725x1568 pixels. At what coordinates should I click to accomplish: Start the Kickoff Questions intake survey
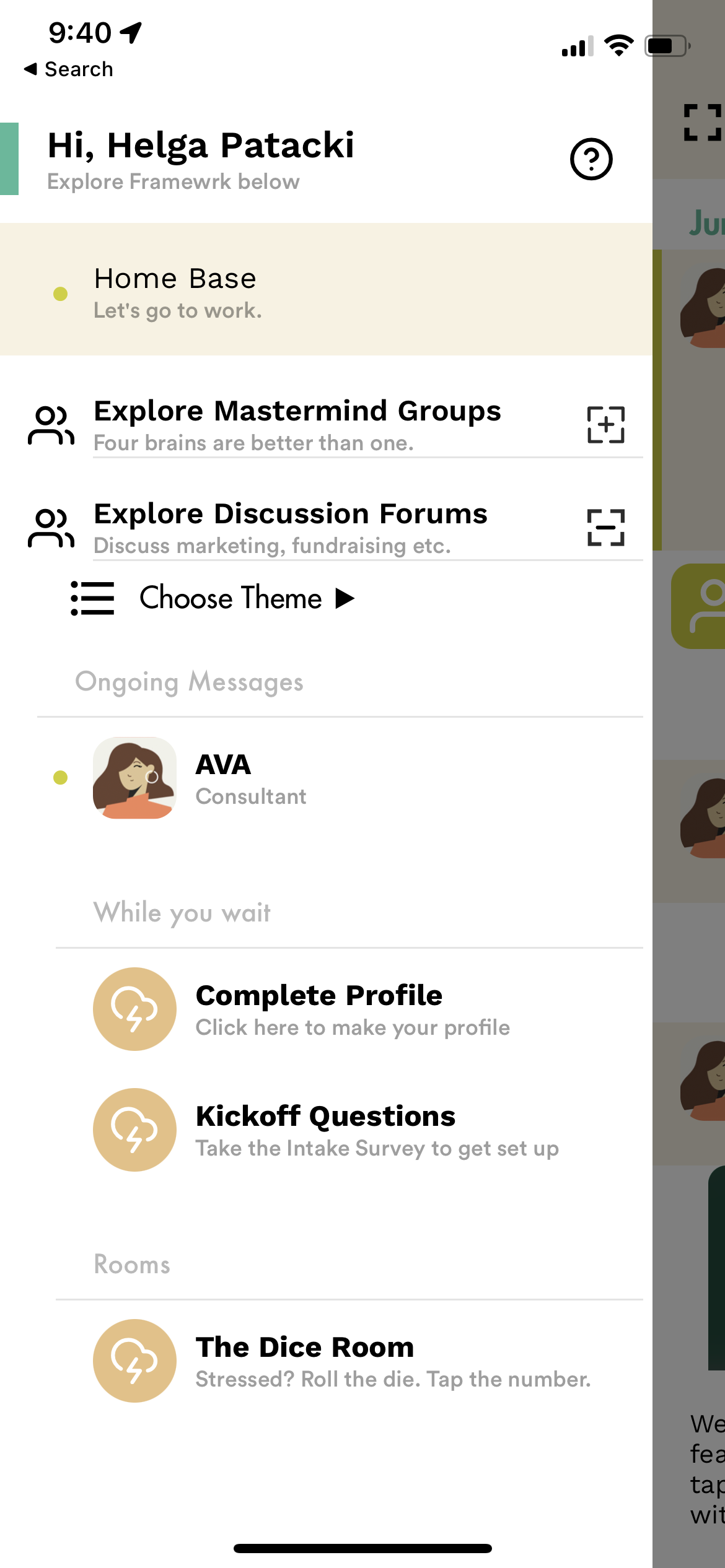point(326,1130)
